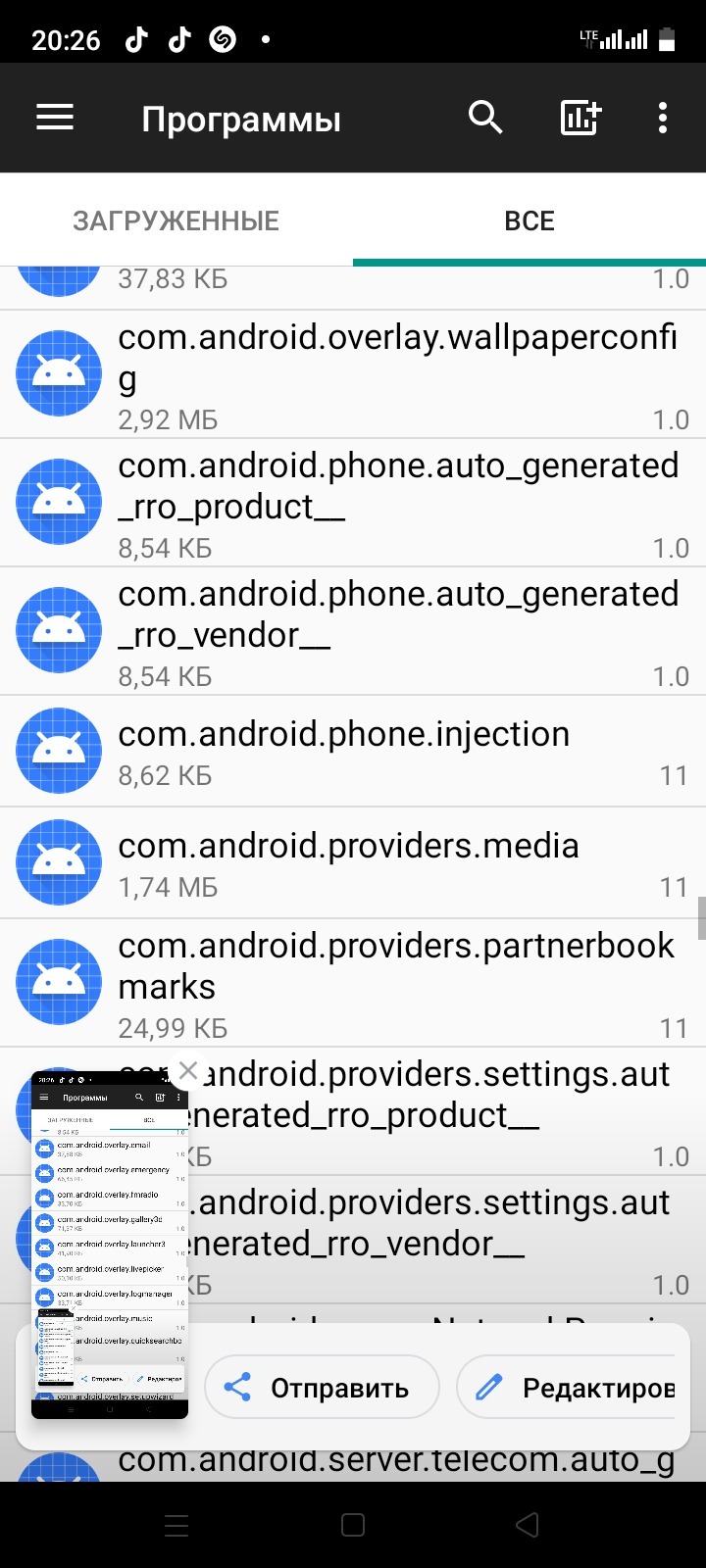Select the ВСЕ tab
Image resolution: width=706 pixels, height=1568 pixels.
(x=529, y=220)
